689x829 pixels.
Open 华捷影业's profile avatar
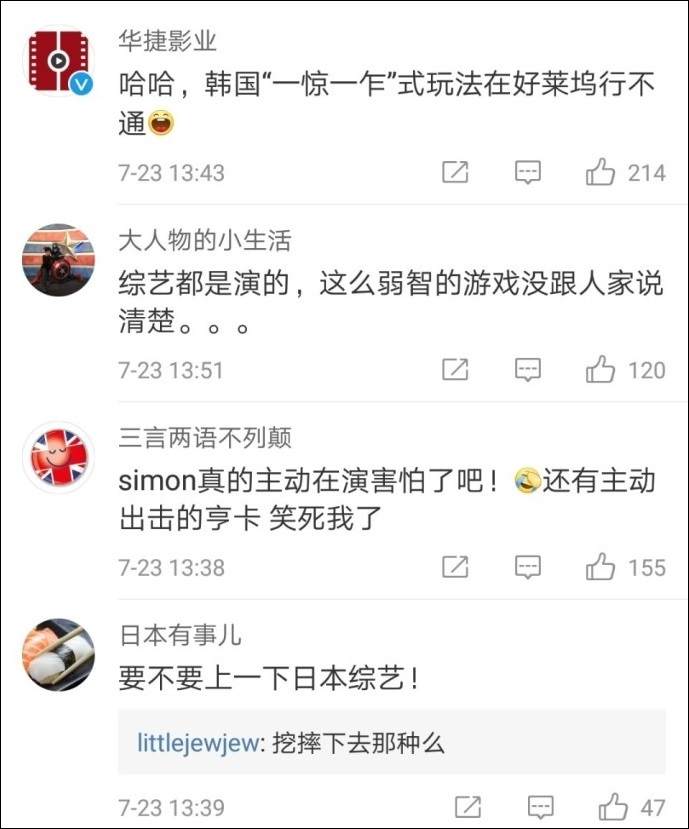click(x=58, y=62)
